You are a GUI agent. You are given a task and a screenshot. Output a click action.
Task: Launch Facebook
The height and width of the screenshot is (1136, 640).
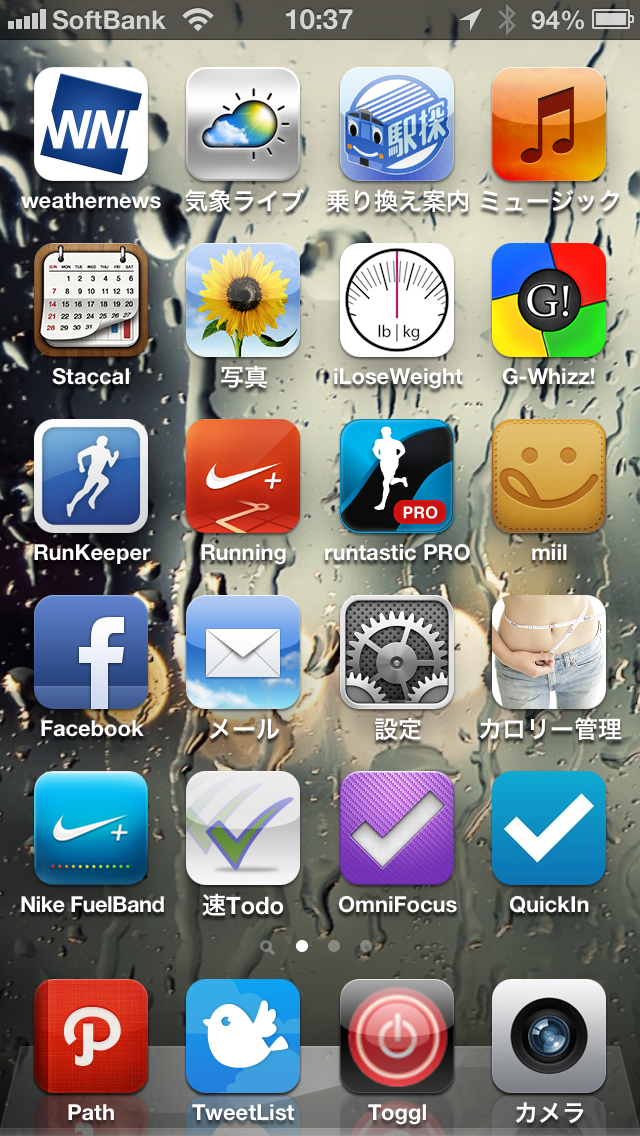tap(91, 652)
